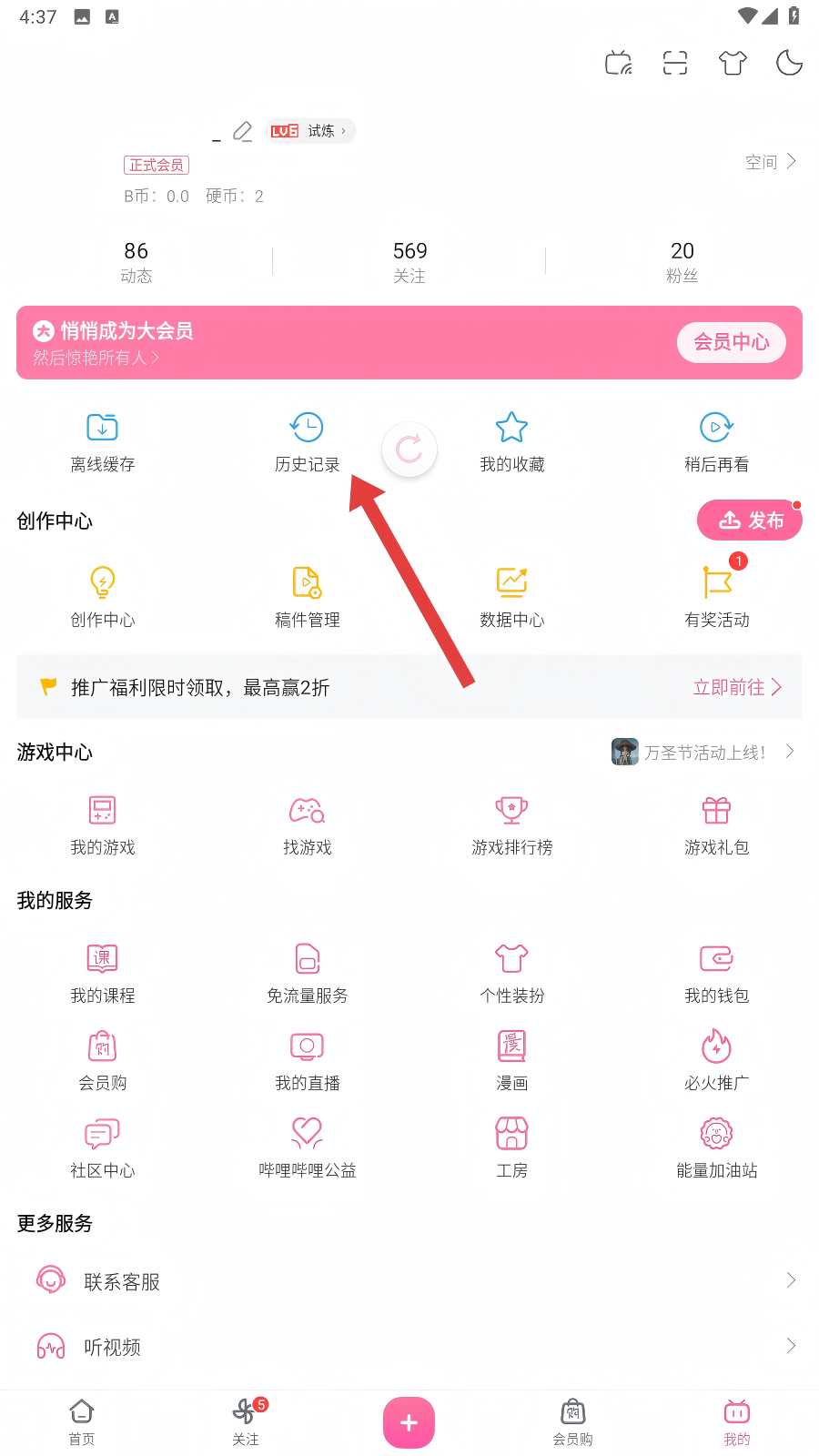Open the theme (shirt) icon
This screenshot has width=819, height=1456.
[733, 63]
